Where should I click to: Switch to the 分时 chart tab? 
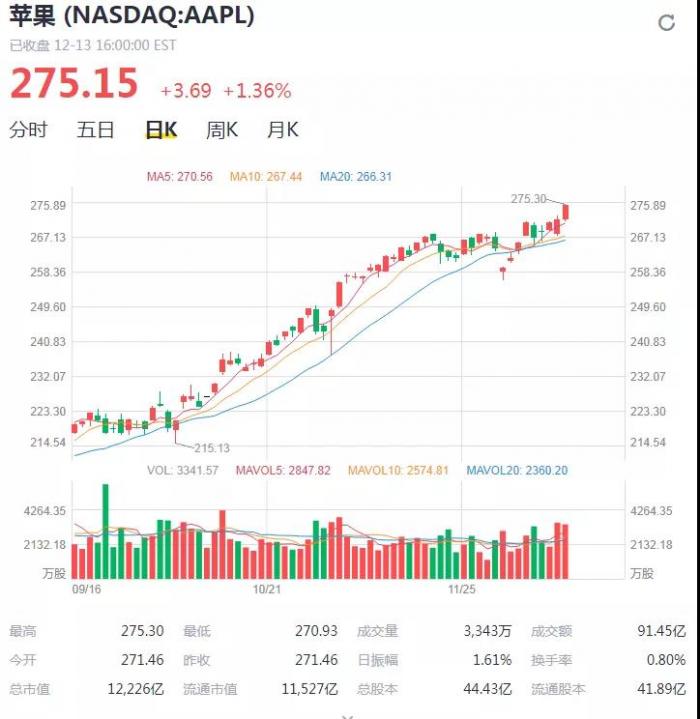[x=28, y=130]
